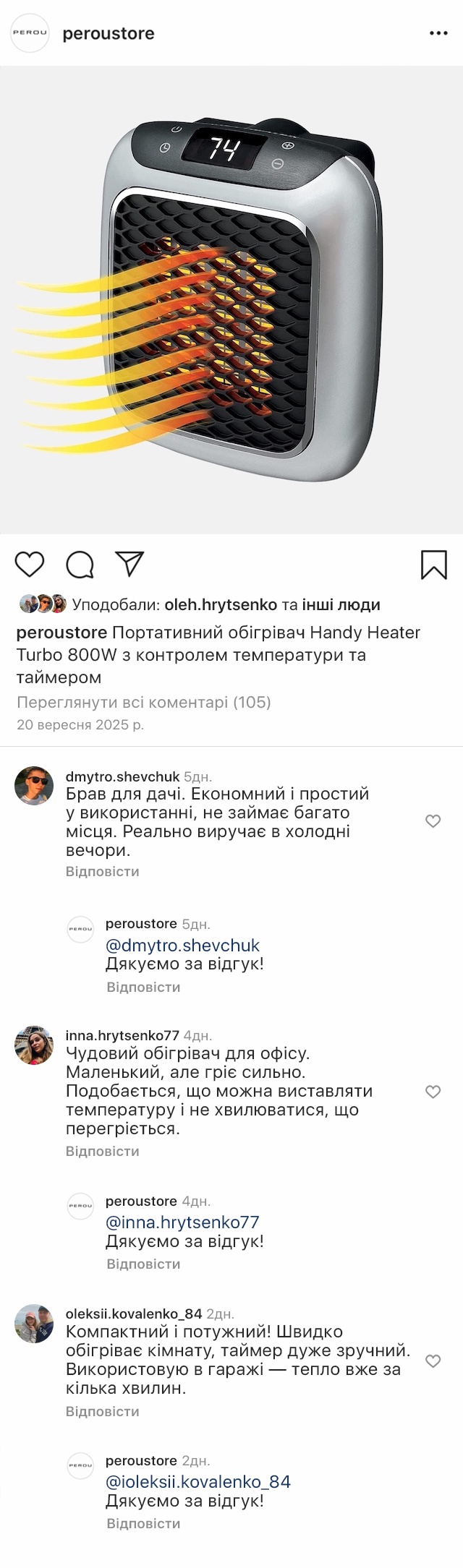Like inna.hrytsenko77's comment

[x=433, y=1092]
